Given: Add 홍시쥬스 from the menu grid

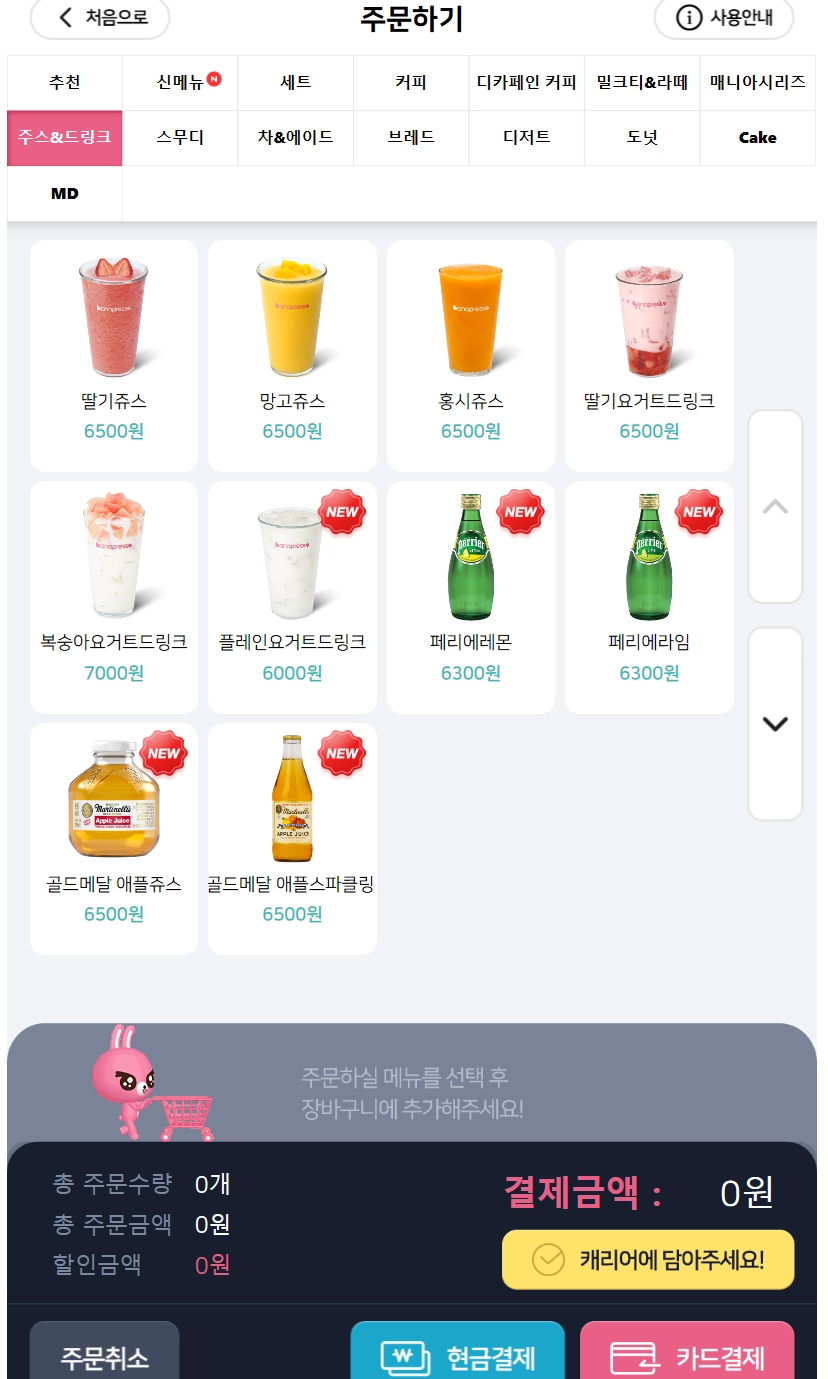Looking at the screenshot, I should pyautogui.click(x=471, y=355).
